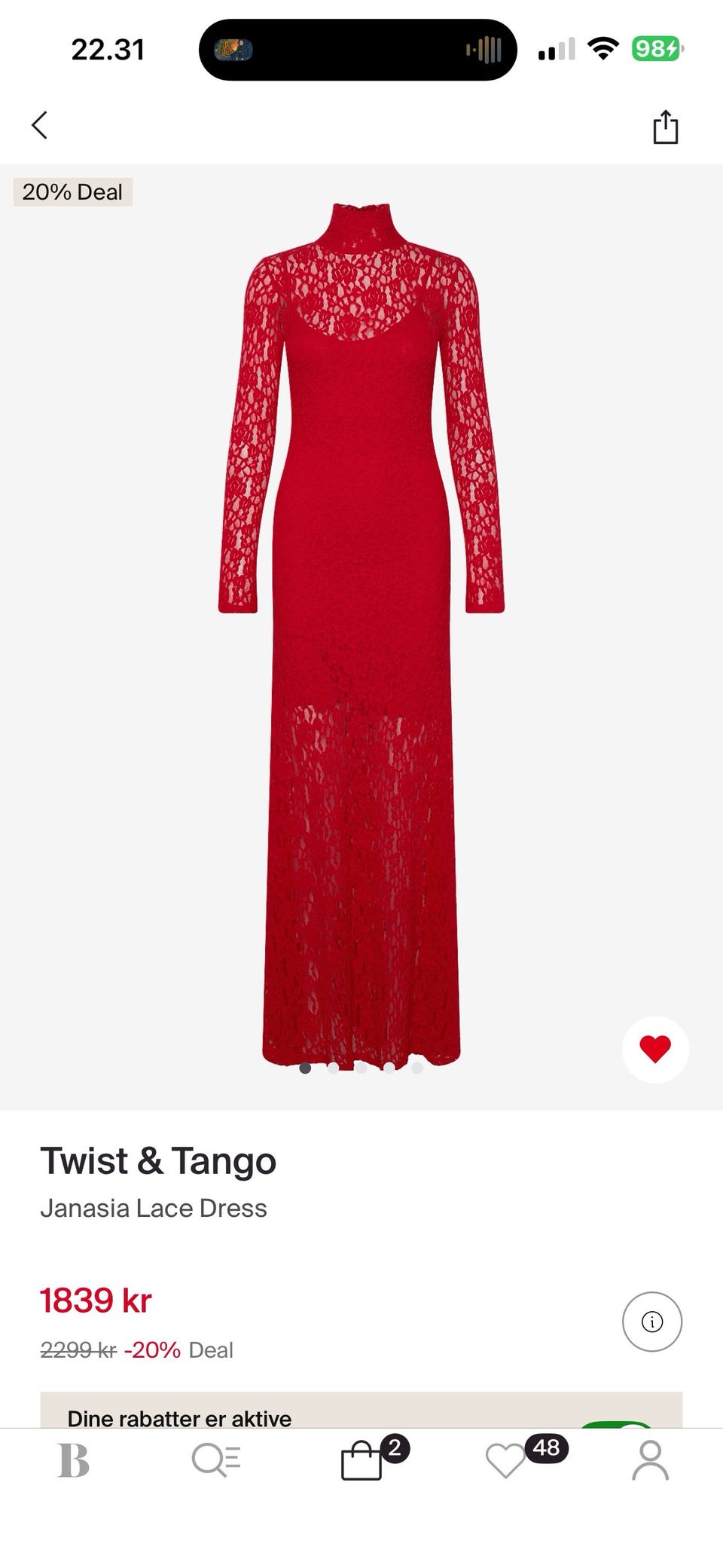The height and width of the screenshot is (1568, 723).
Task: Open the search and categories tab
Action: click(216, 1460)
